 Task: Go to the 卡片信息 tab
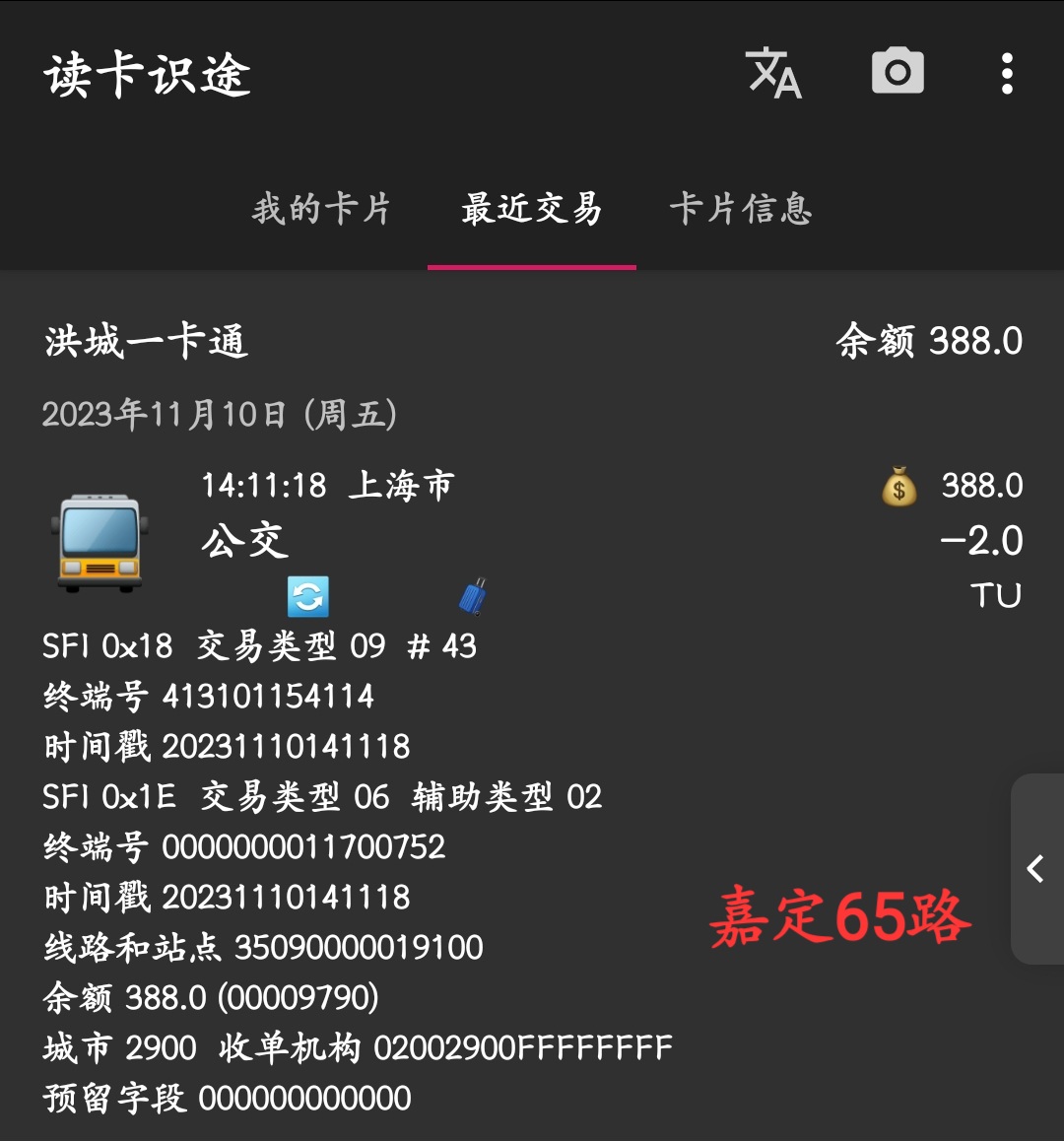click(741, 209)
